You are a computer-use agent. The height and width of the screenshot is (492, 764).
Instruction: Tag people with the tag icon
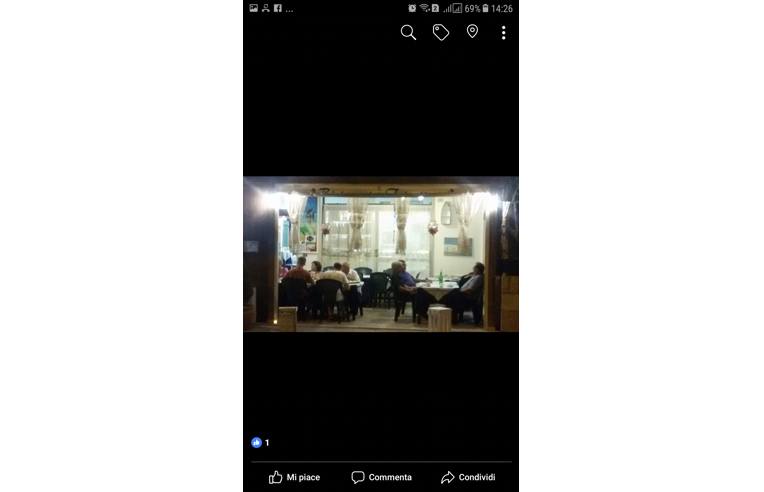click(440, 33)
